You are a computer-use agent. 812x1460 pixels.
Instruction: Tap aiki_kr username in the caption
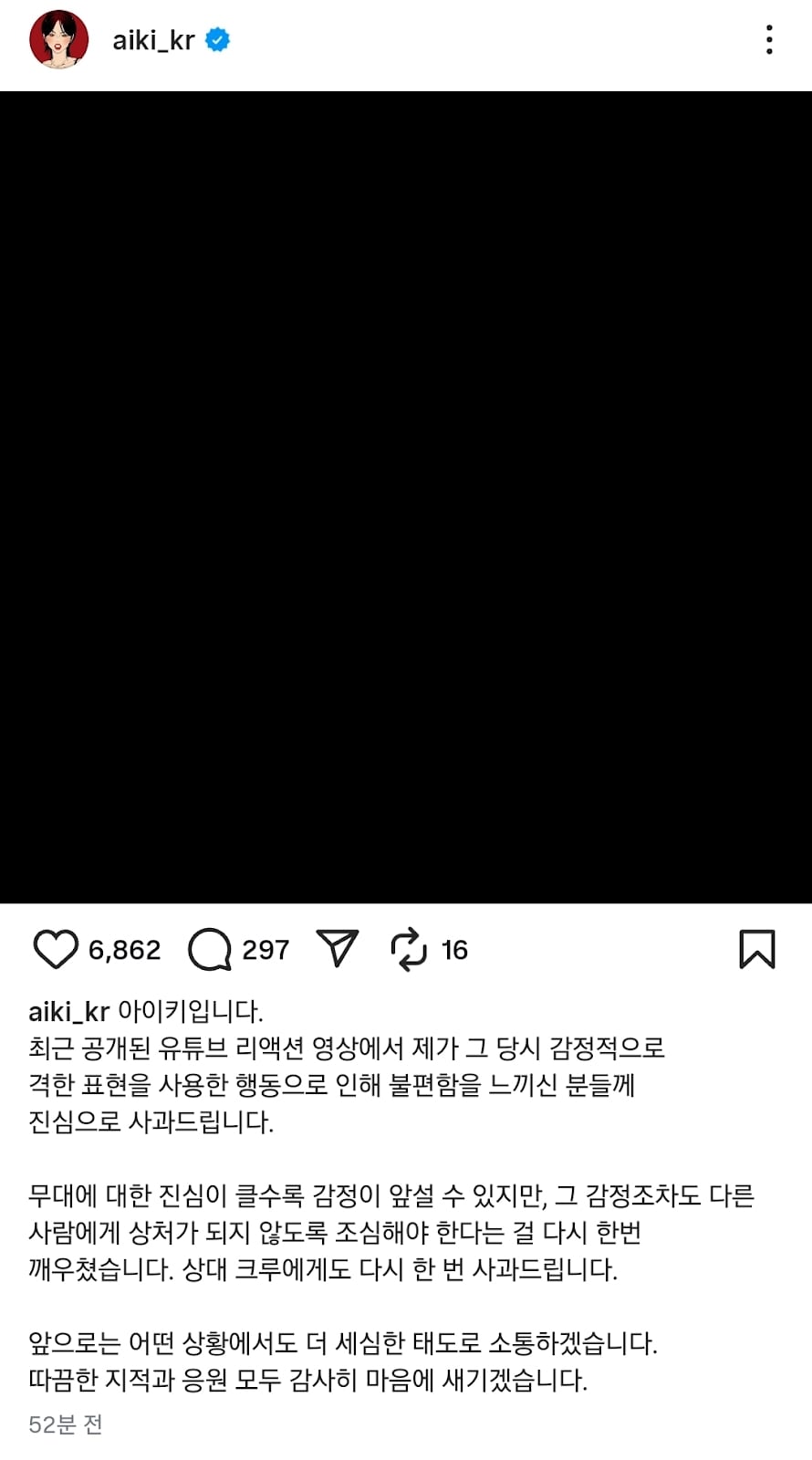click(x=69, y=1012)
